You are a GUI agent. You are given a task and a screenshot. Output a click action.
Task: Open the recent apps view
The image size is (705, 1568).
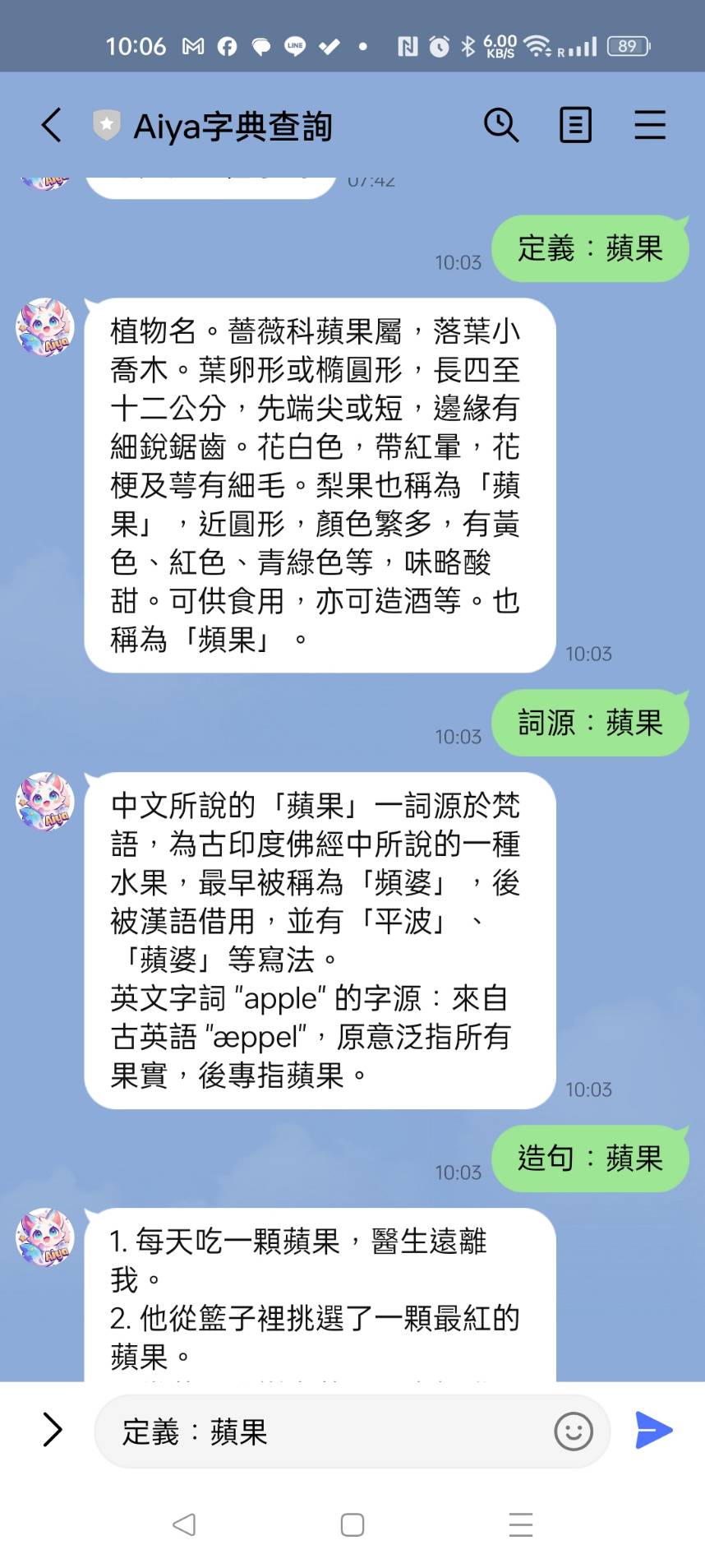click(x=521, y=1524)
